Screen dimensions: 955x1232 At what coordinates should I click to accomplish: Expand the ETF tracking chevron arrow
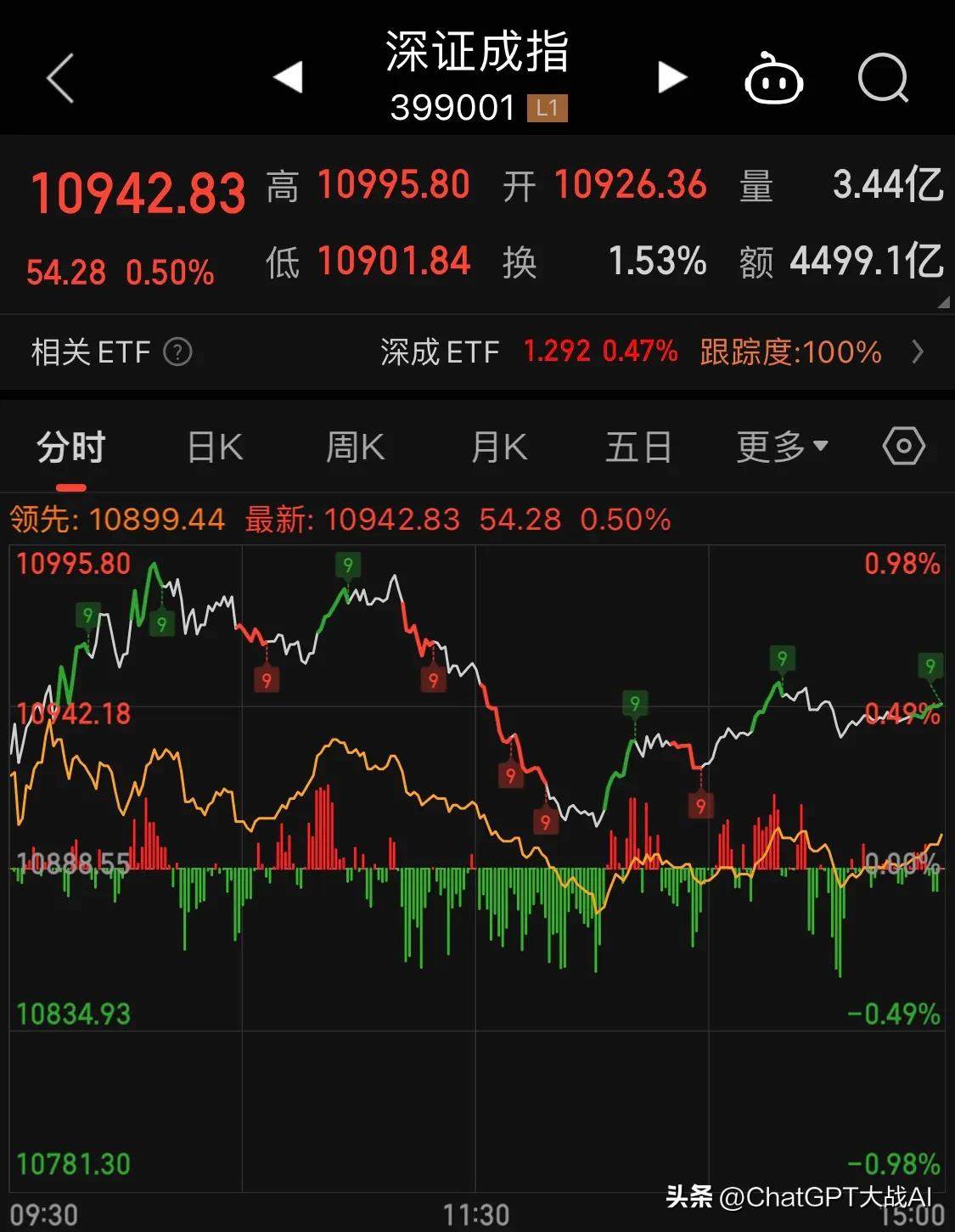[918, 352]
